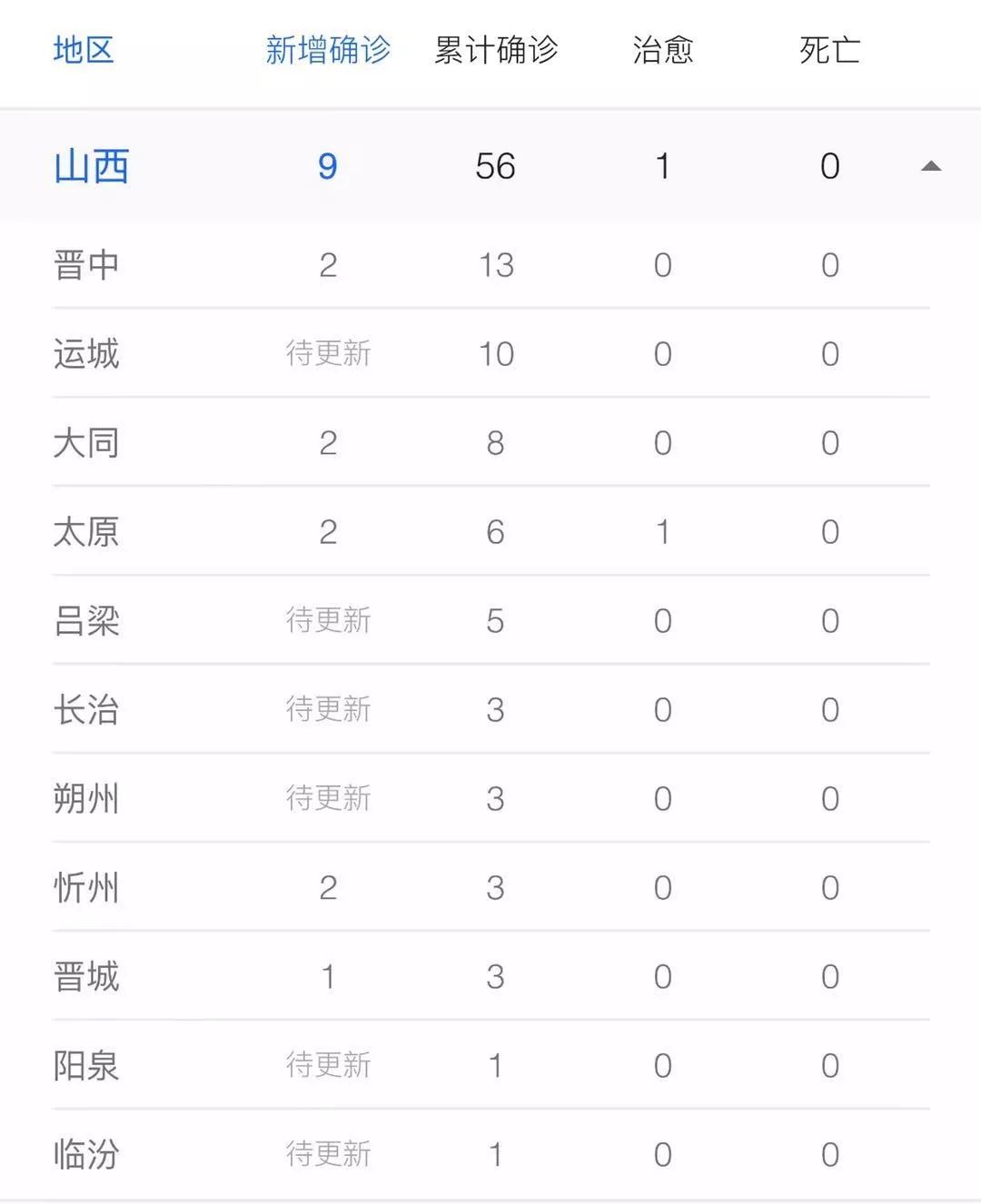Select the 朔州 city row
Viewport: 981px width, 1204px height.
[87, 799]
